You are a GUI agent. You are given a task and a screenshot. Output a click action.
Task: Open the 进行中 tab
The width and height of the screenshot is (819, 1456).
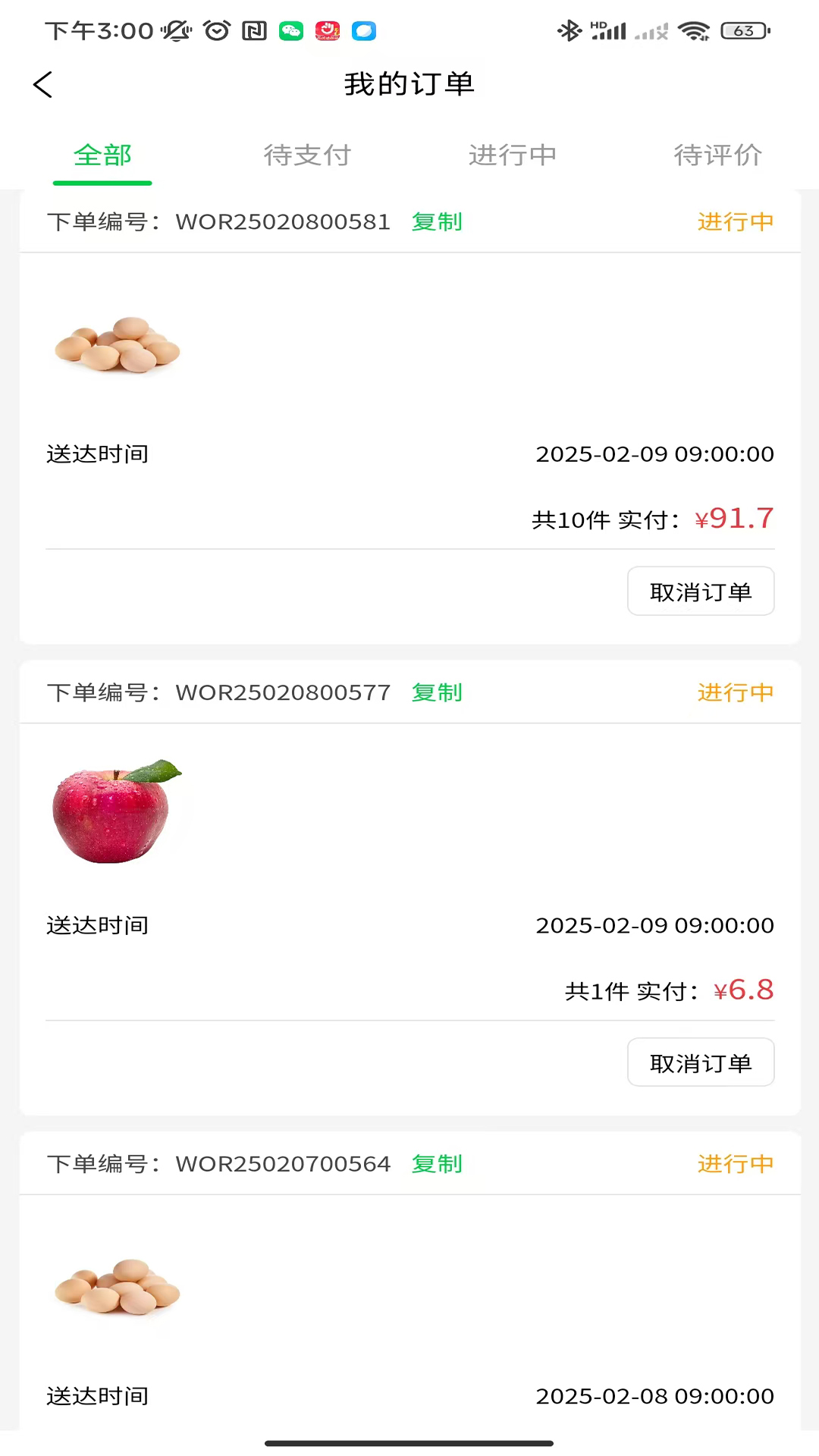(x=512, y=155)
